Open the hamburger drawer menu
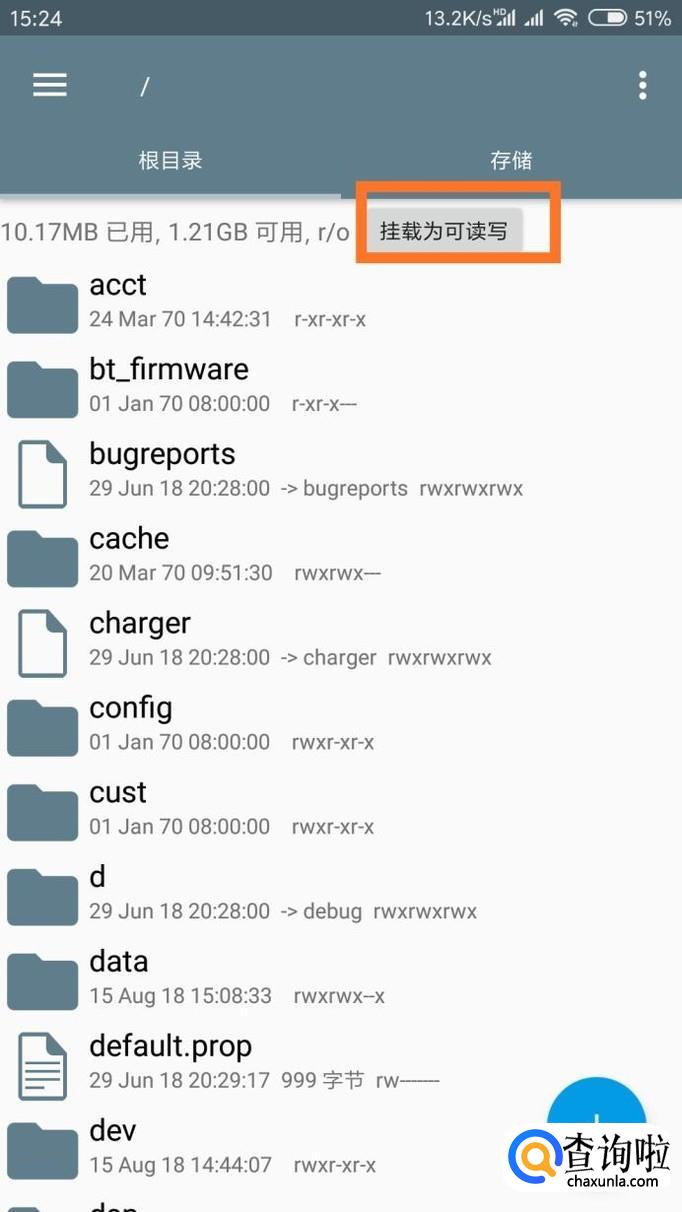The image size is (682, 1212). click(50, 86)
